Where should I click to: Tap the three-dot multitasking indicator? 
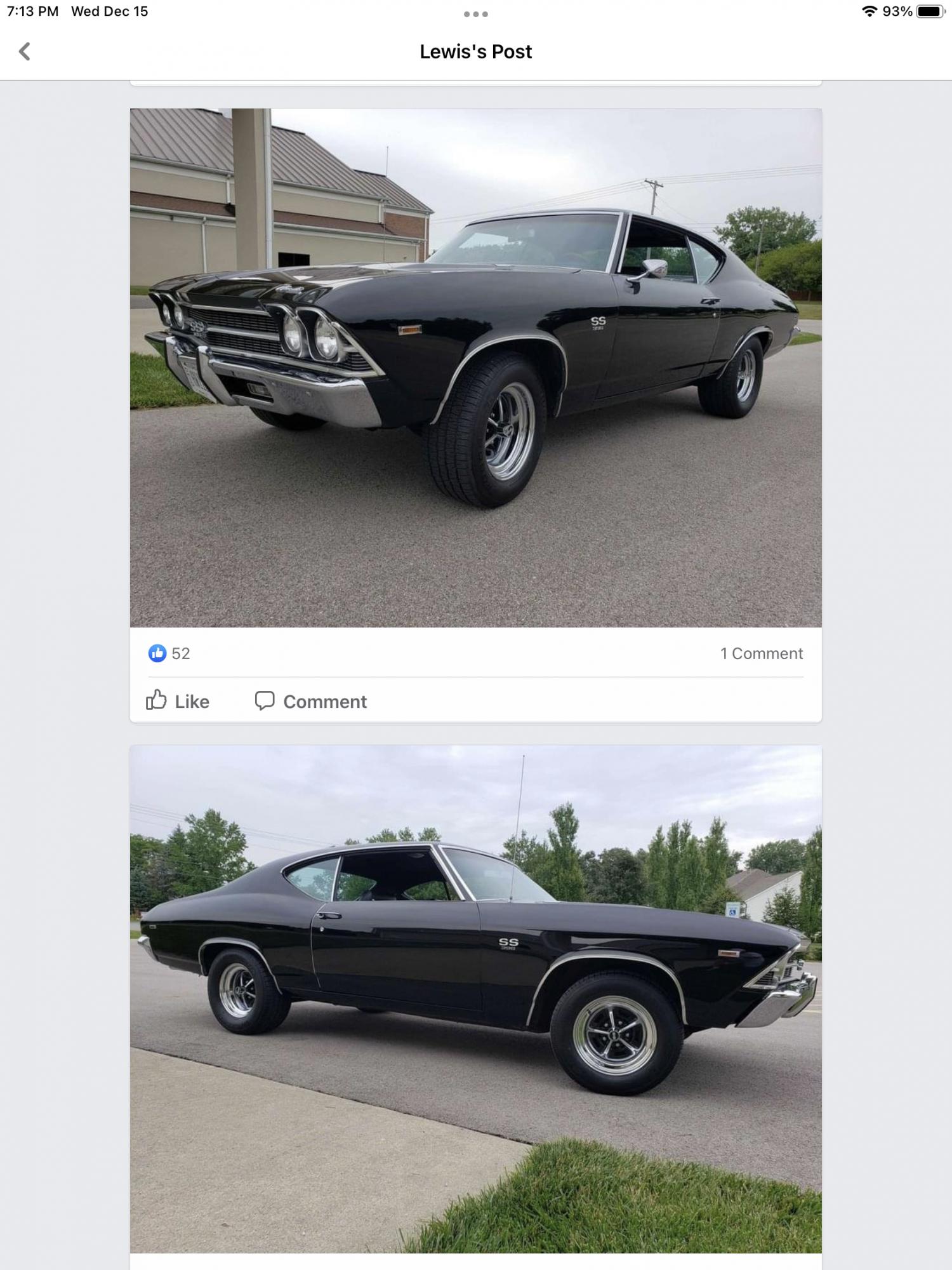tap(475, 14)
